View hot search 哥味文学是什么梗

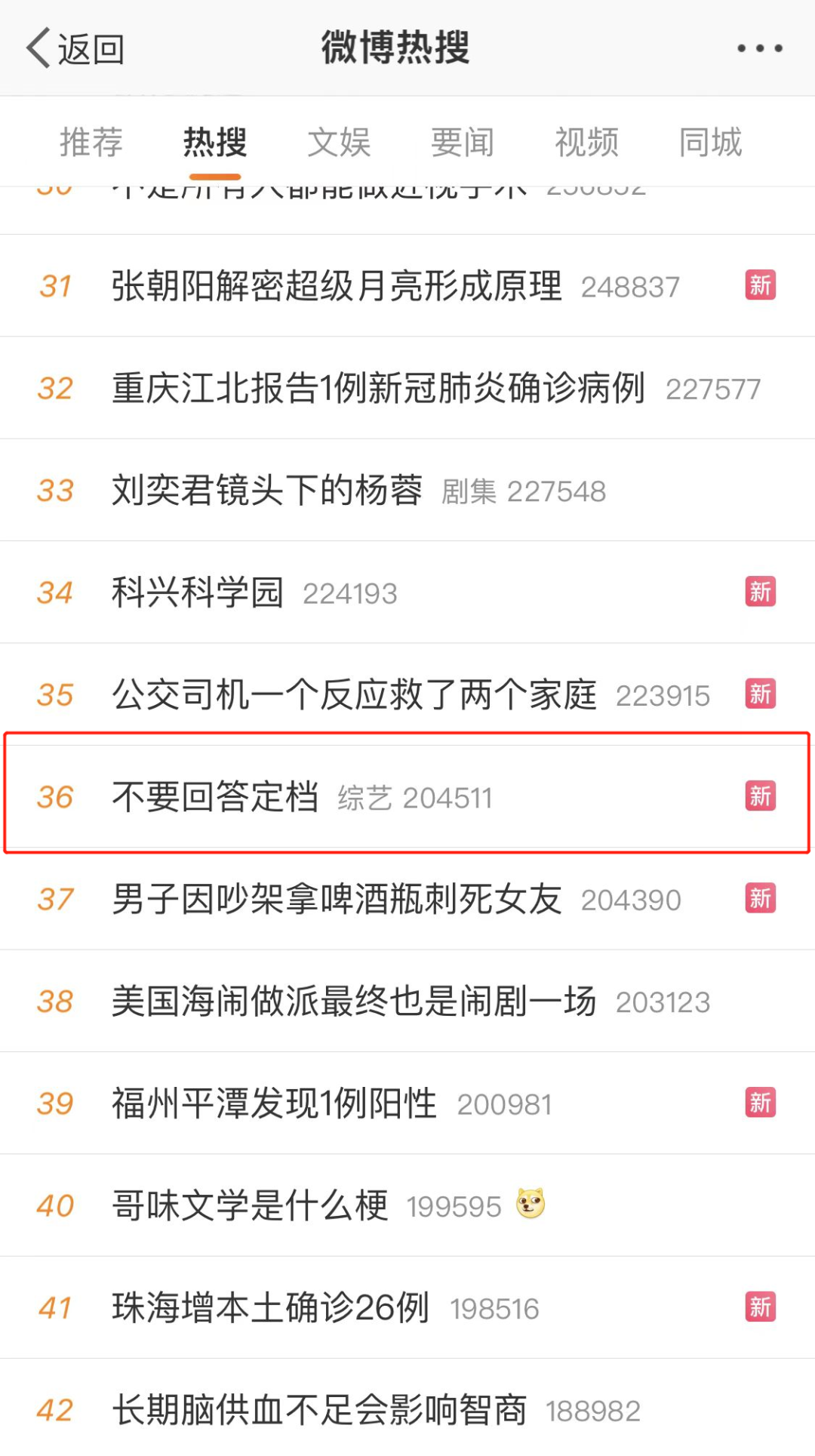click(x=250, y=1205)
